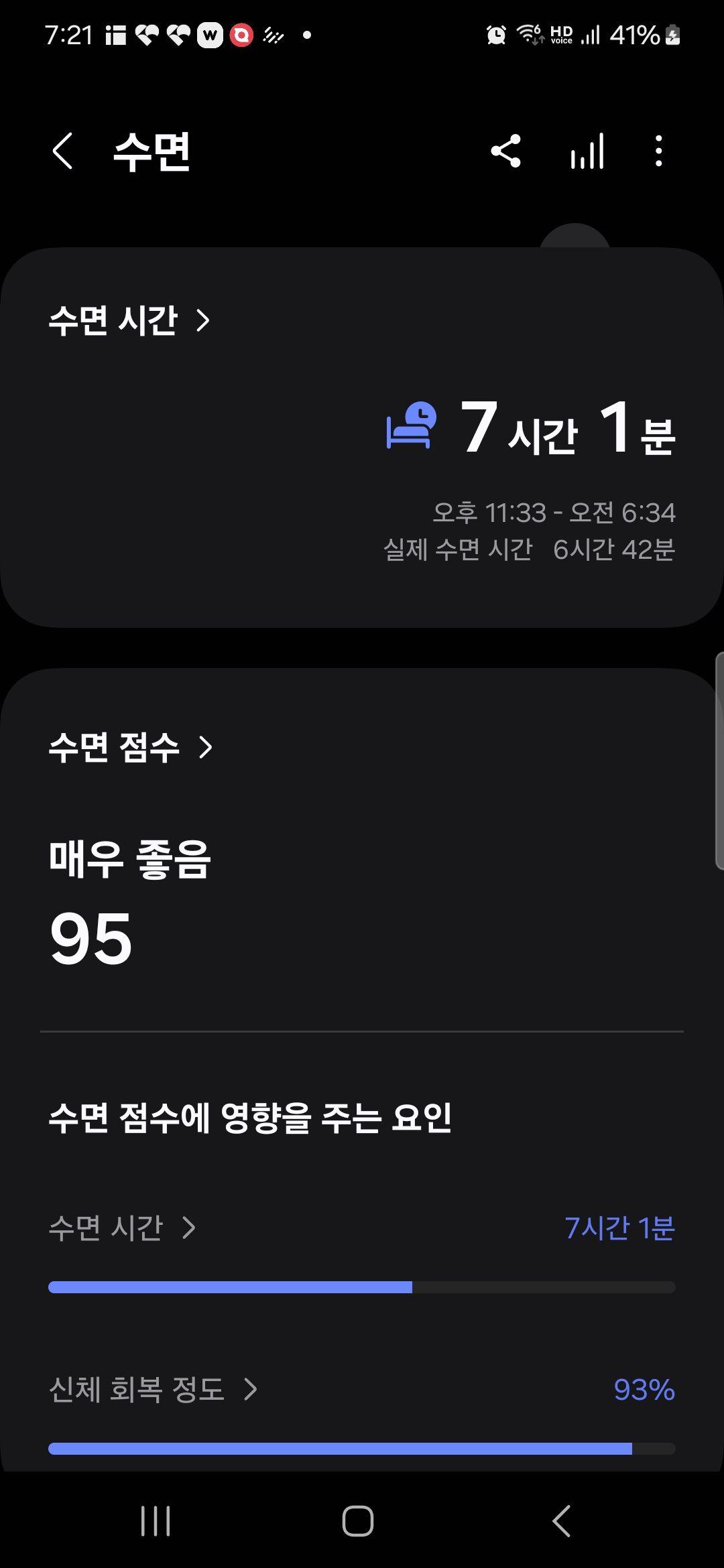The width and height of the screenshot is (724, 1568).
Task: Open 수면 점수 details
Action: coord(131,747)
